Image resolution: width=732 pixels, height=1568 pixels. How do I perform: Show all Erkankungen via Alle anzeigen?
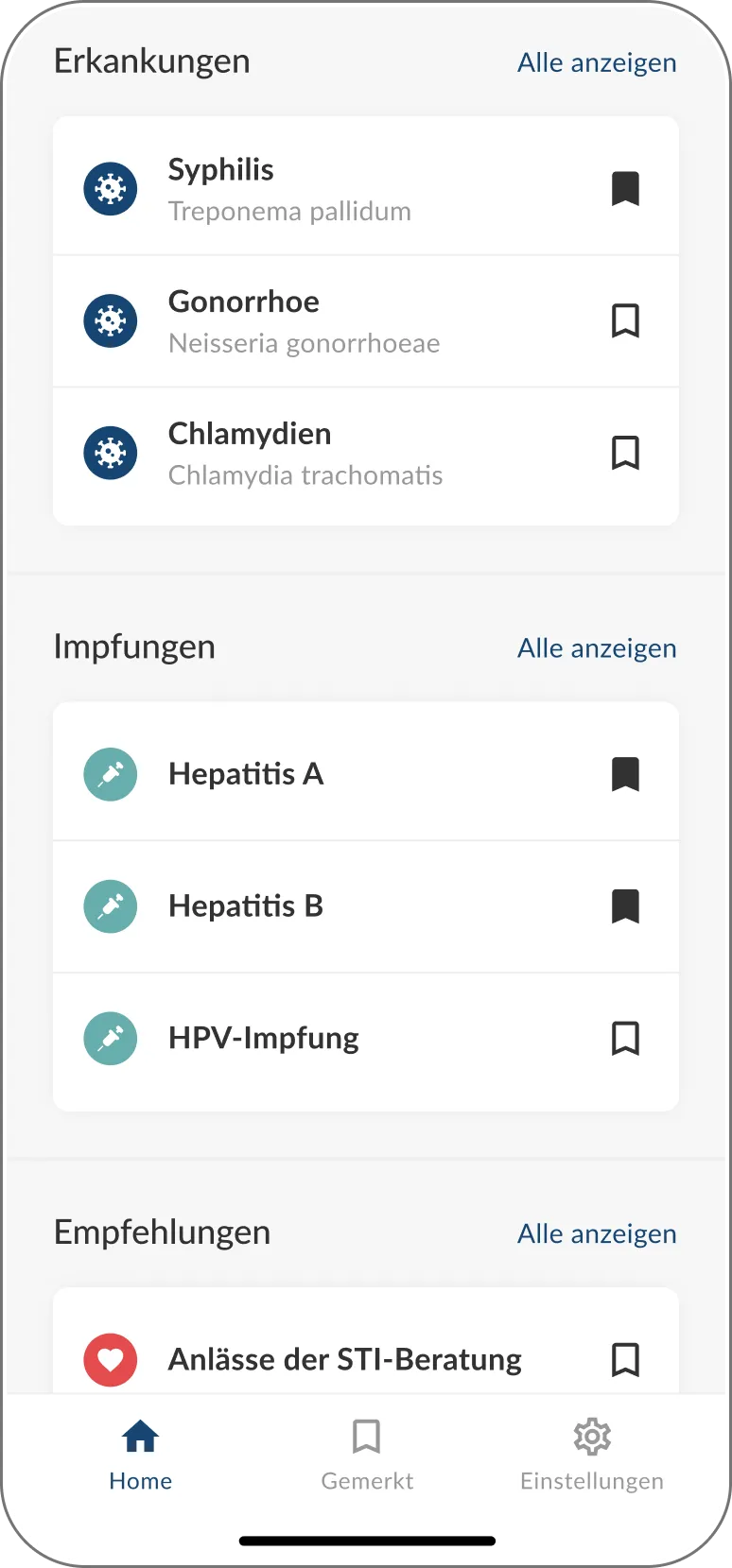coord(597,62)
